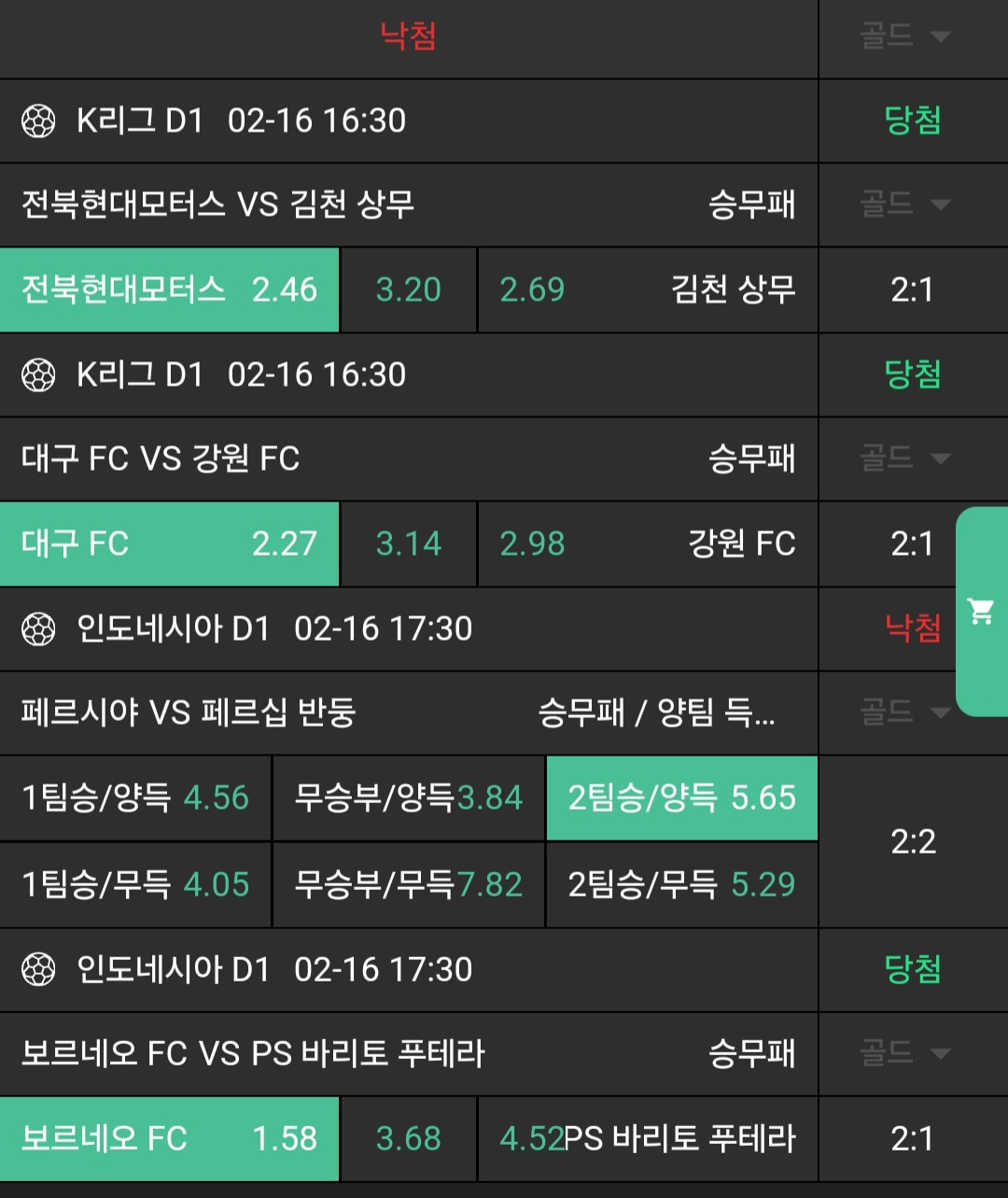Open the green shopping cart tab
1008x1198 pixels.
click(982, 612)
